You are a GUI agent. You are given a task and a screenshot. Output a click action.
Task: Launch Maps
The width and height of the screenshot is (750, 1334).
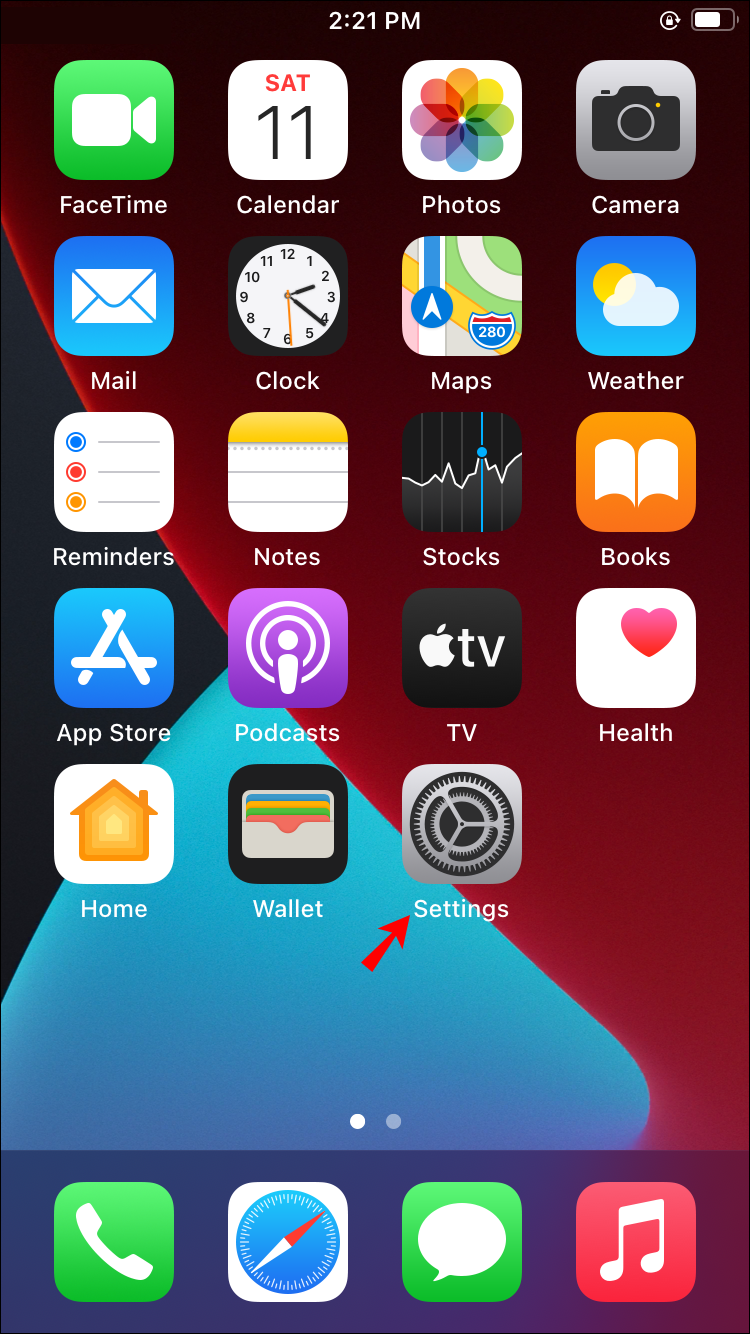pos(461,296)
